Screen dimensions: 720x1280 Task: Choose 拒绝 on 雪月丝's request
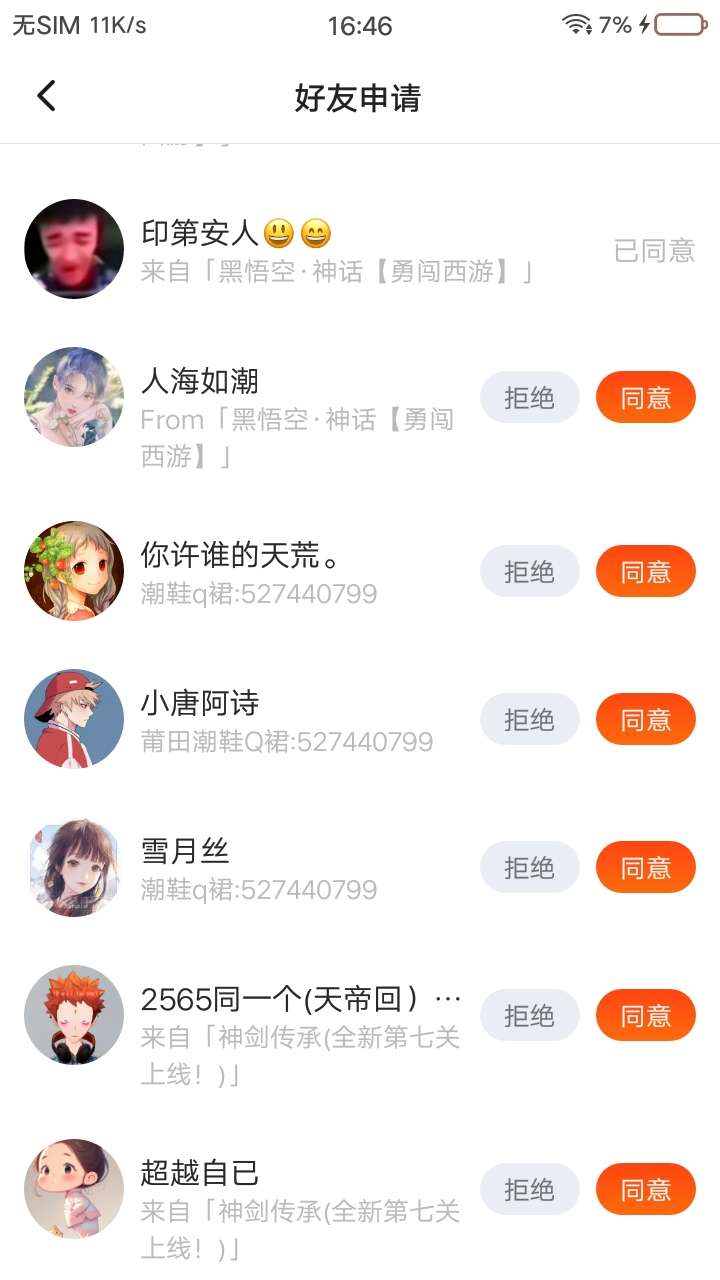[529, 868]
